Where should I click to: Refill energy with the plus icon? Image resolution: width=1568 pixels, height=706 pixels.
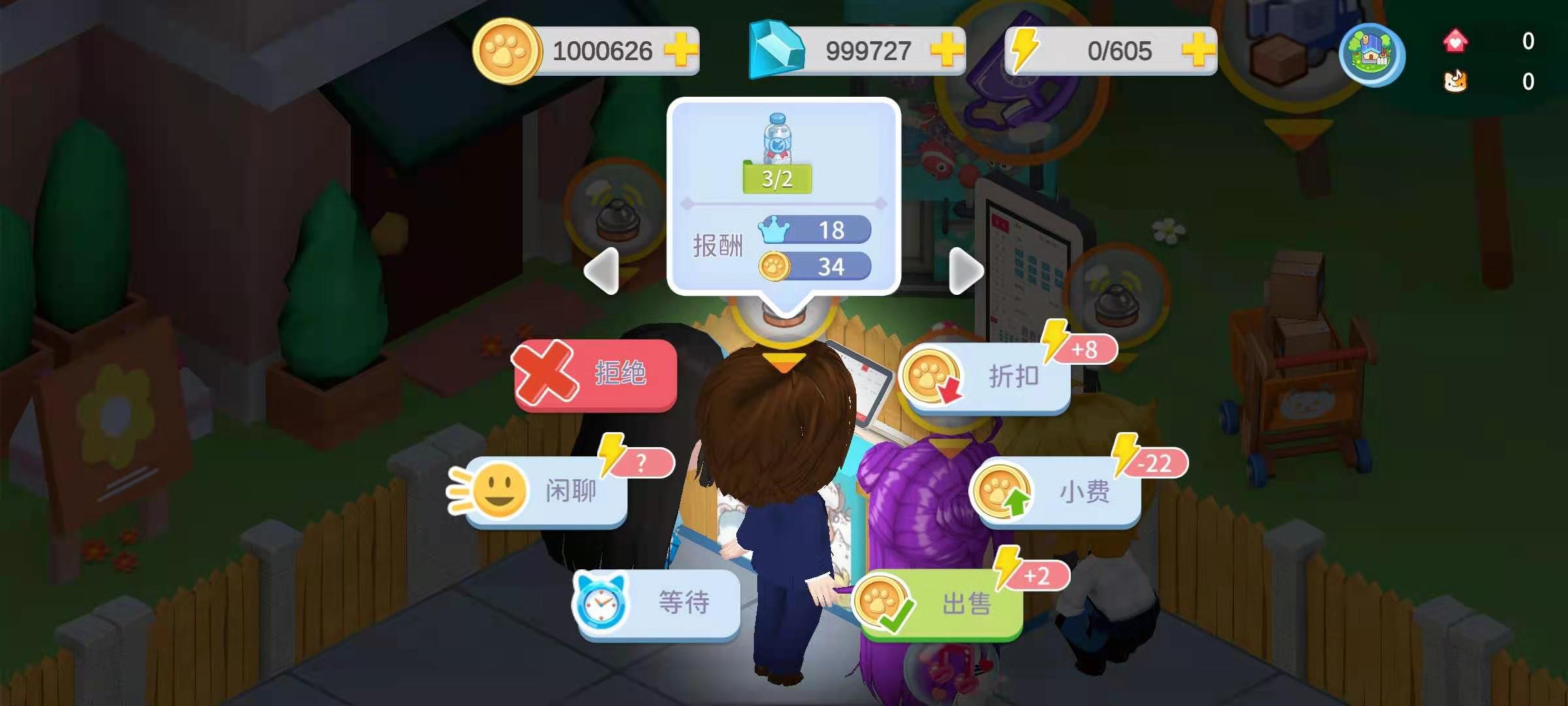coord(1198,51)
